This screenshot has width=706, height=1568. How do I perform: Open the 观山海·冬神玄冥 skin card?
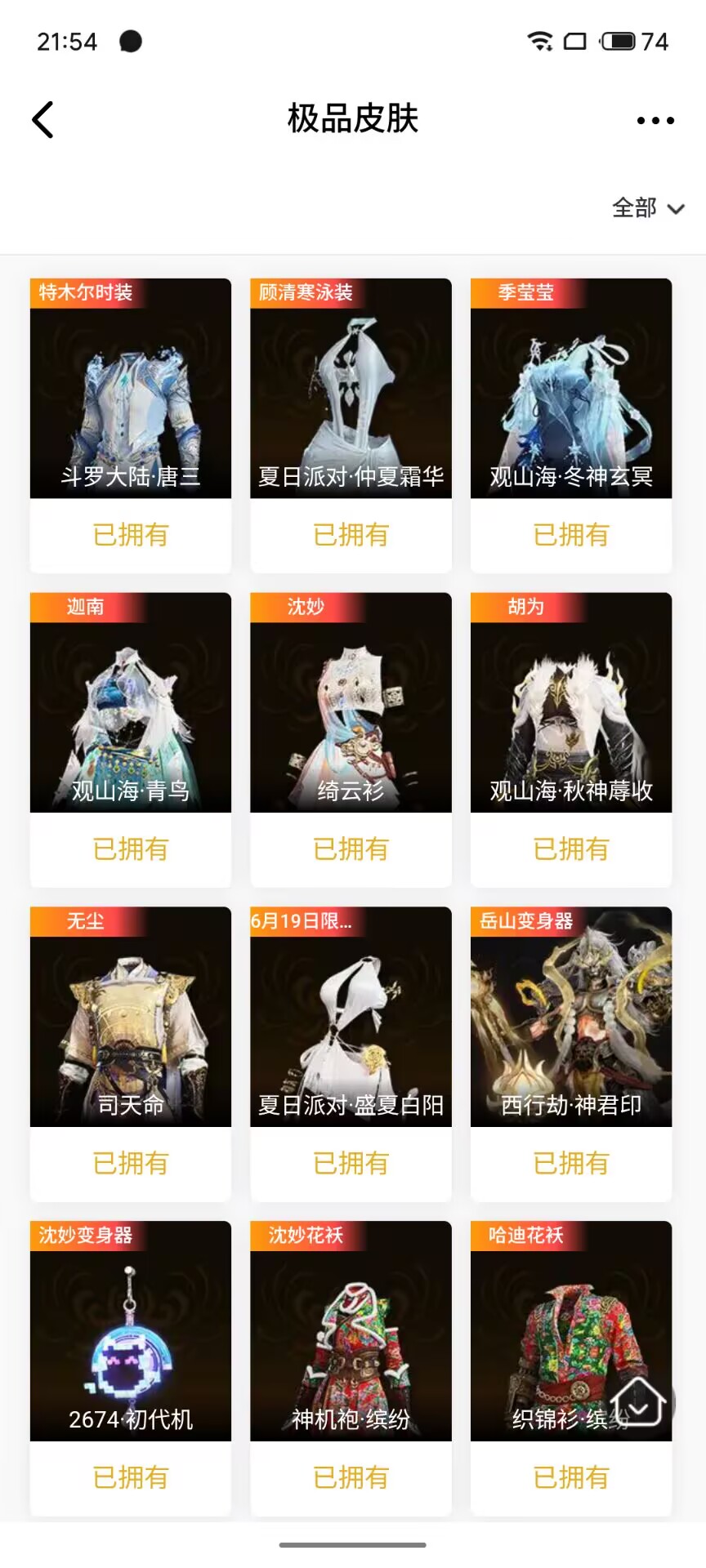(571, 389)
